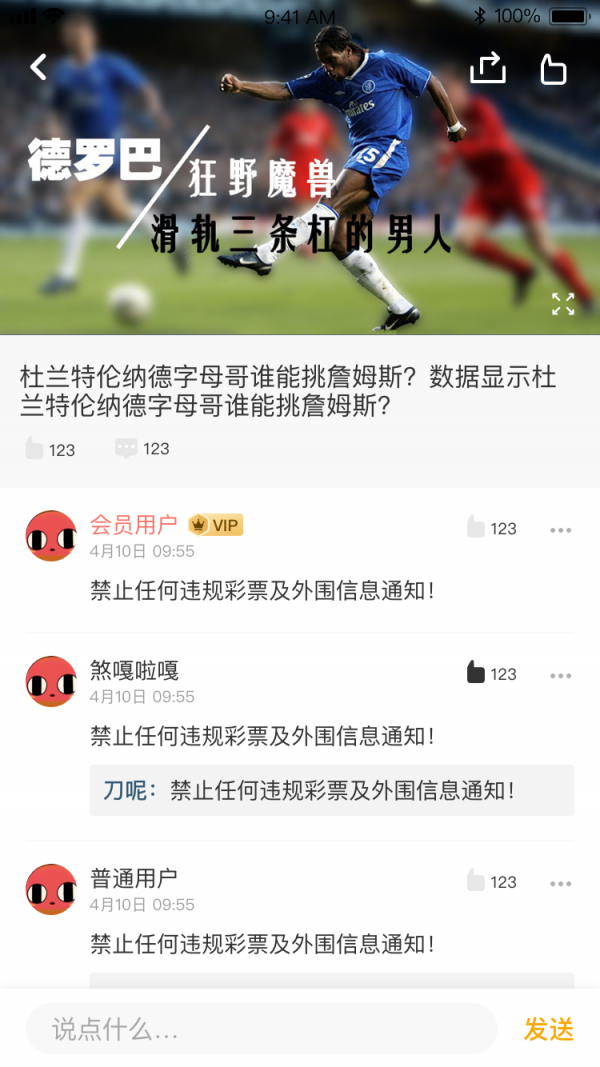Share this post via the share icon
Viewport: 600px width, 1067px height.
[x=488, y=68]
